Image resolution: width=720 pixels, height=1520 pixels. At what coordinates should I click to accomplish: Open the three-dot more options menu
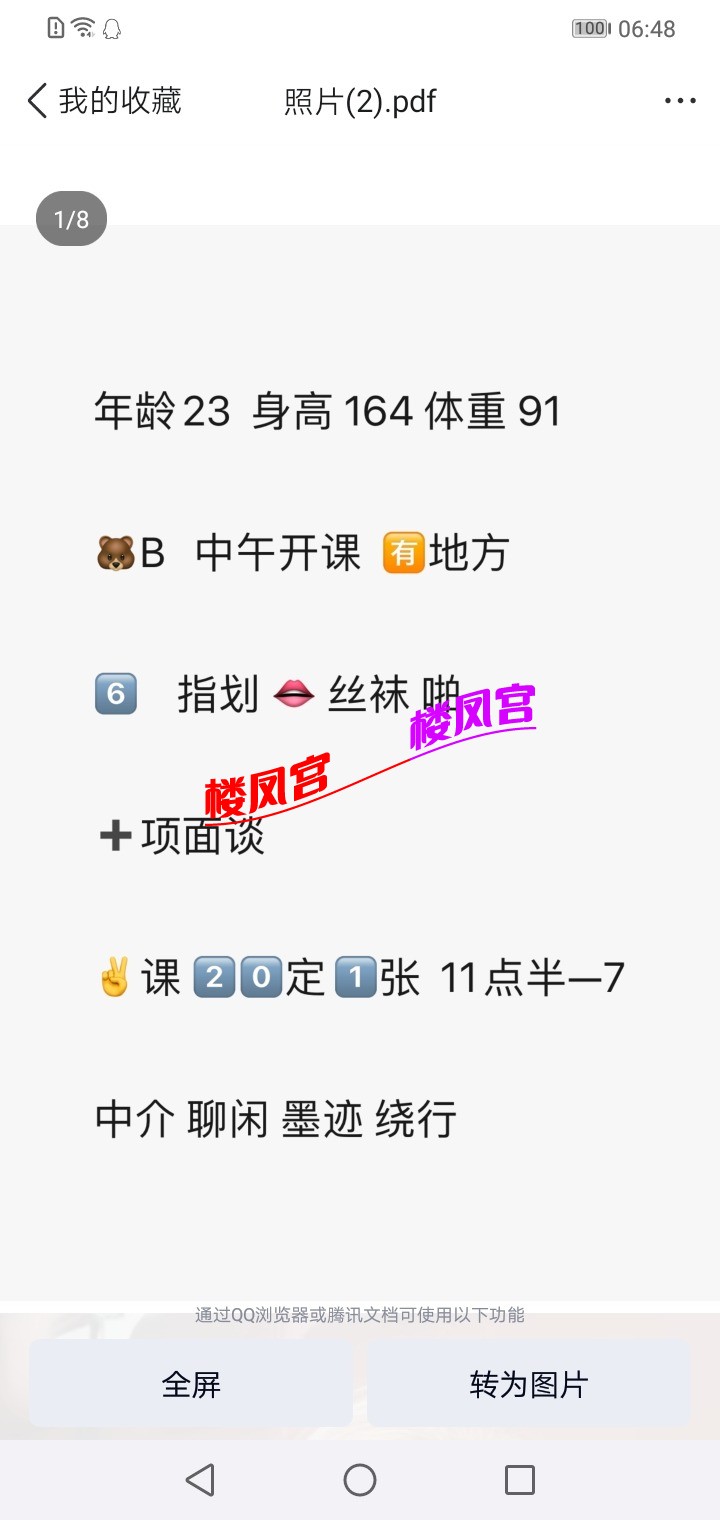[679, 100]
